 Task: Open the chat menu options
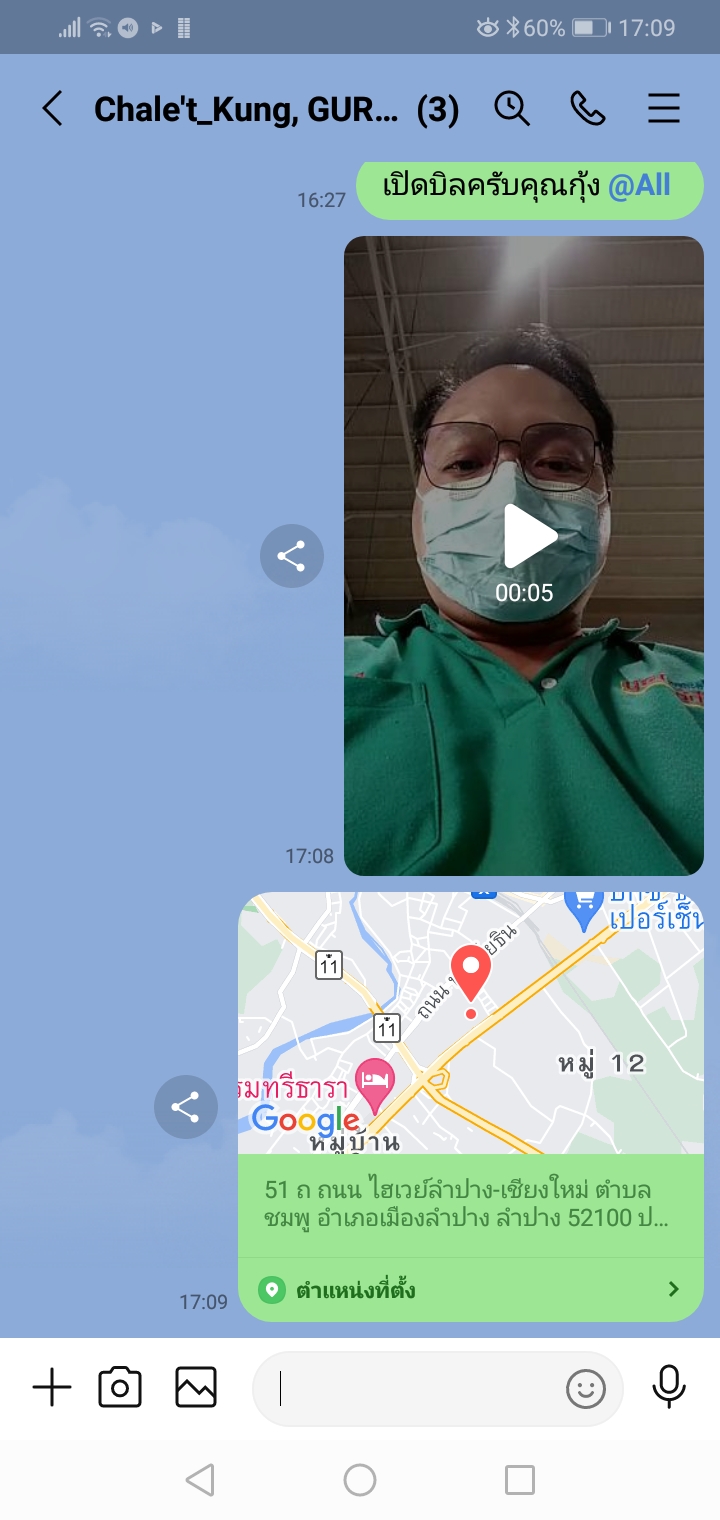(664, 108)
